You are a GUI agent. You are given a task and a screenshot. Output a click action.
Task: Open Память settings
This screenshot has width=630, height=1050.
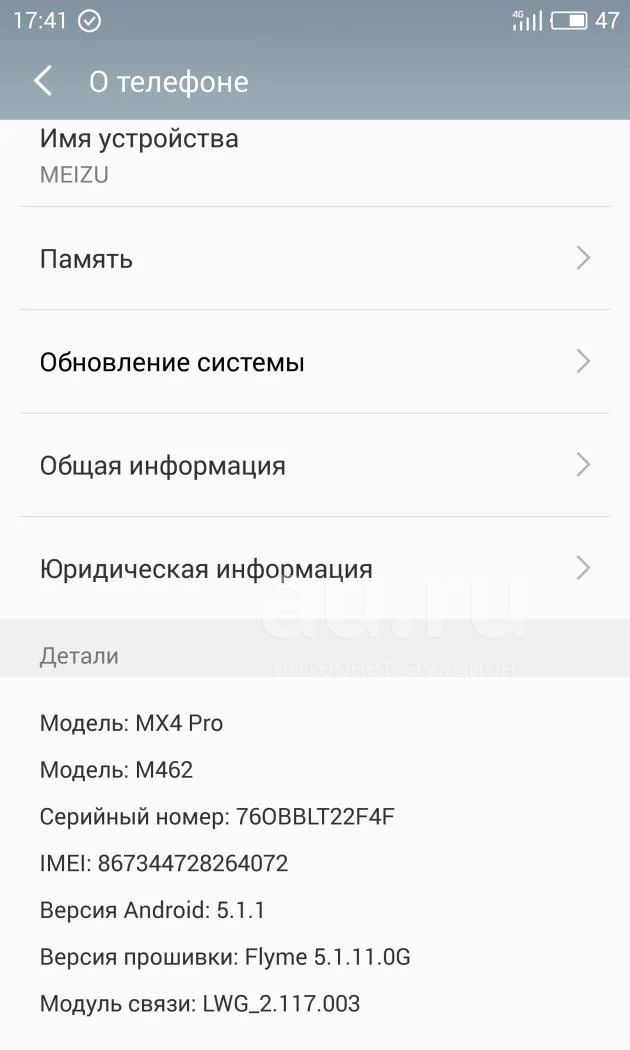point(315,258)
